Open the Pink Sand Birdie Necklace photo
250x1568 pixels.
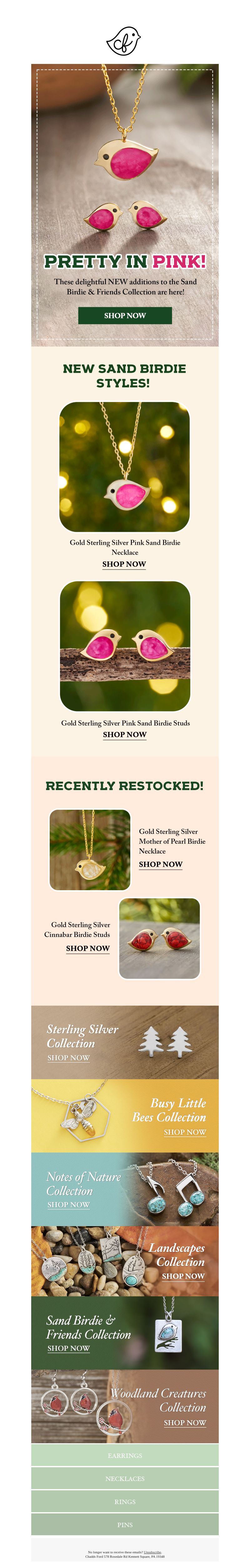124,466
